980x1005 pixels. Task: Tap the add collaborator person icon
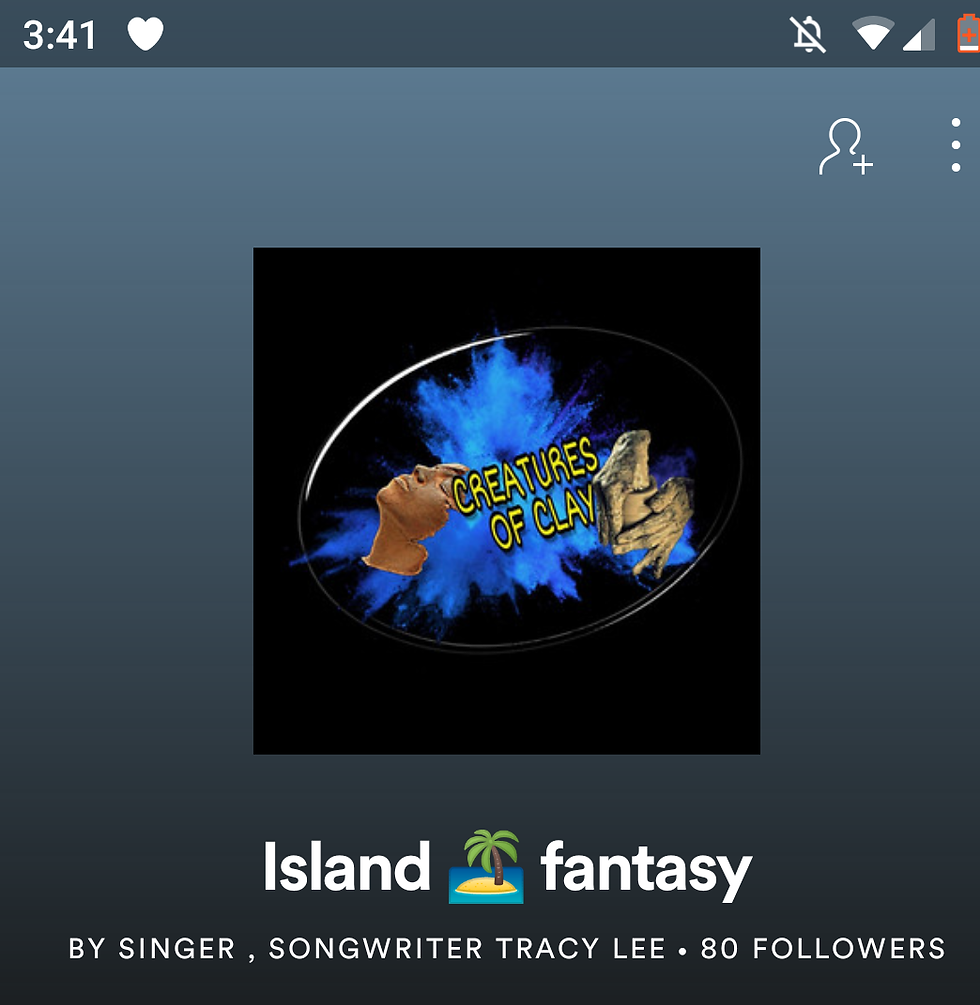tap(845, 147)
